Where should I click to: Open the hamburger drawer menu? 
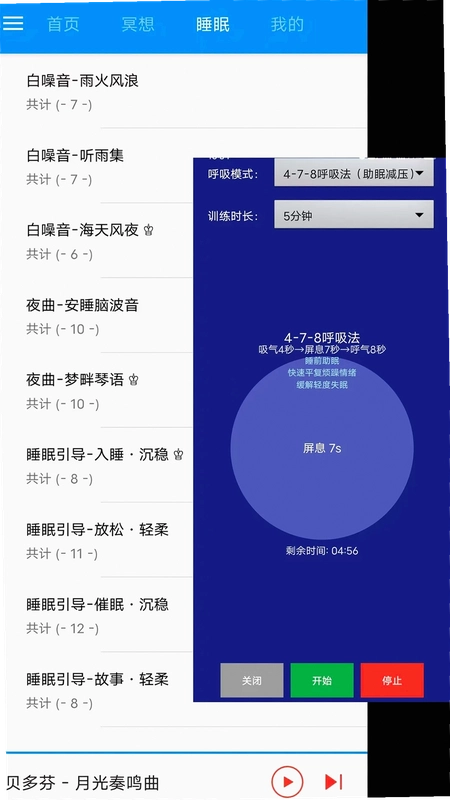click(x=13, y=23)
